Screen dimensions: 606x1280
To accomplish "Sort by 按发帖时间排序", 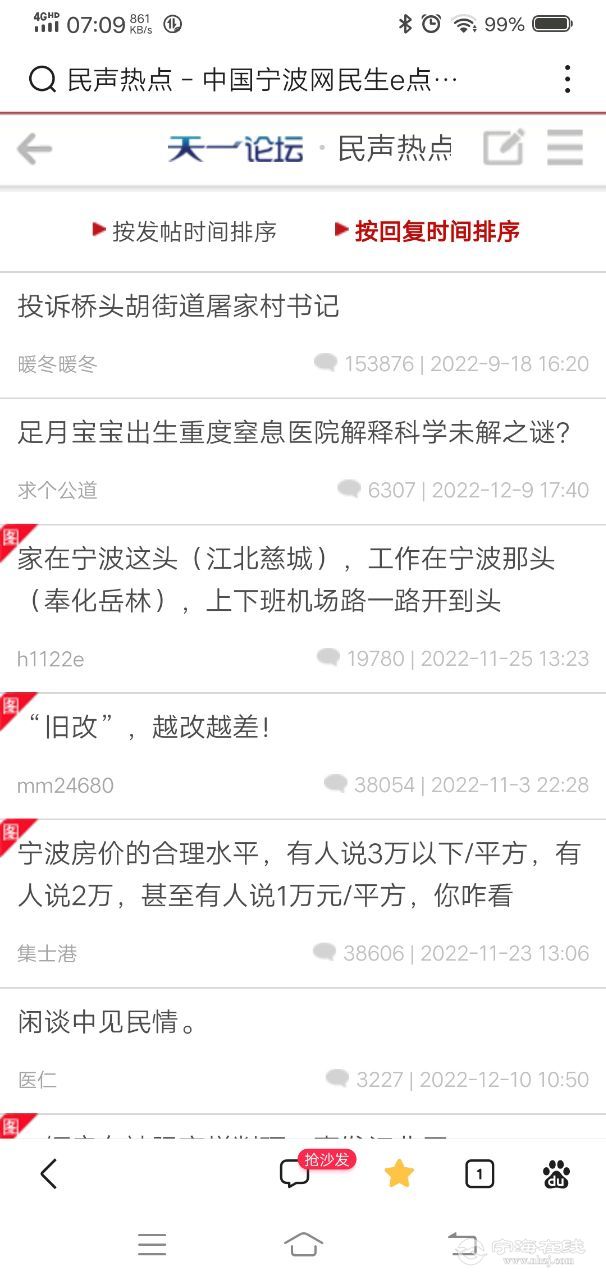I will 184,232.
